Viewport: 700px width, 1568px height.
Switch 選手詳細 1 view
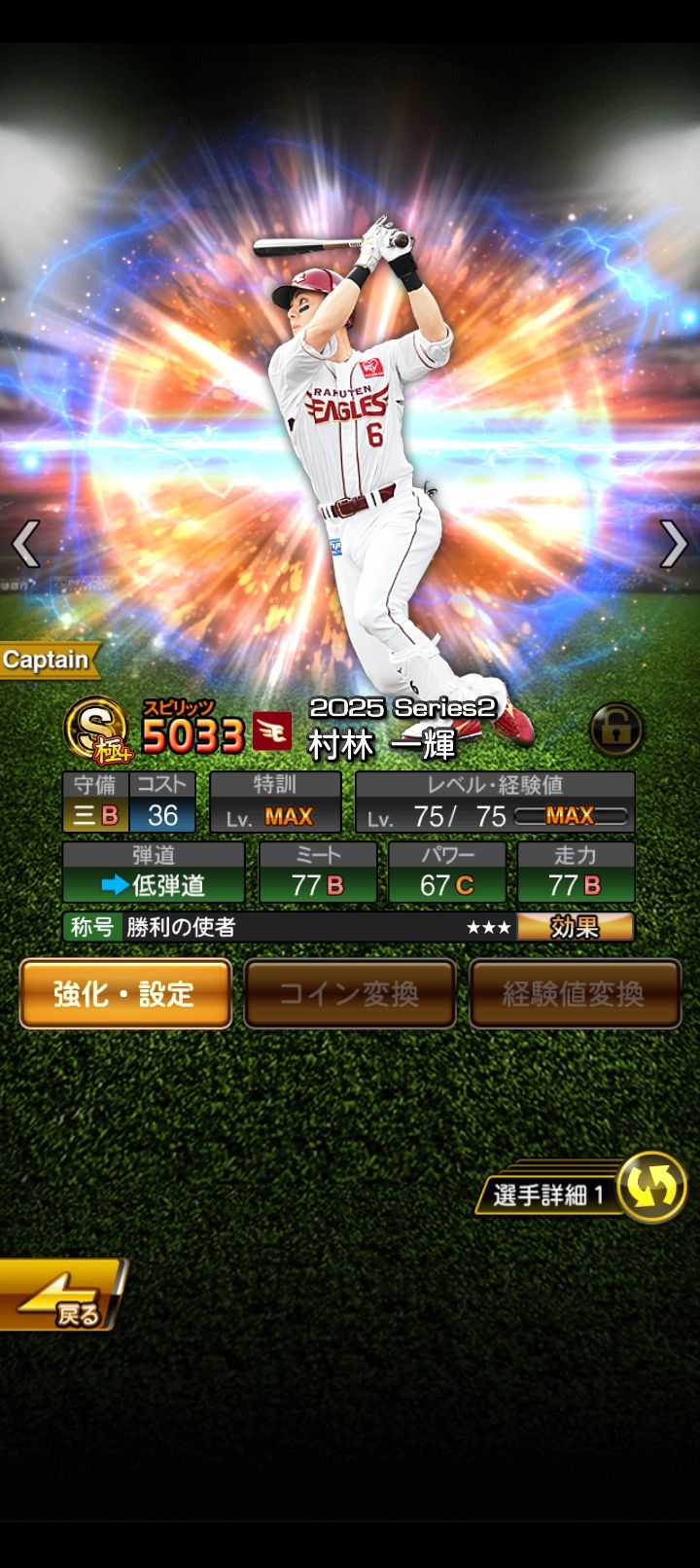coord(650,1187)
